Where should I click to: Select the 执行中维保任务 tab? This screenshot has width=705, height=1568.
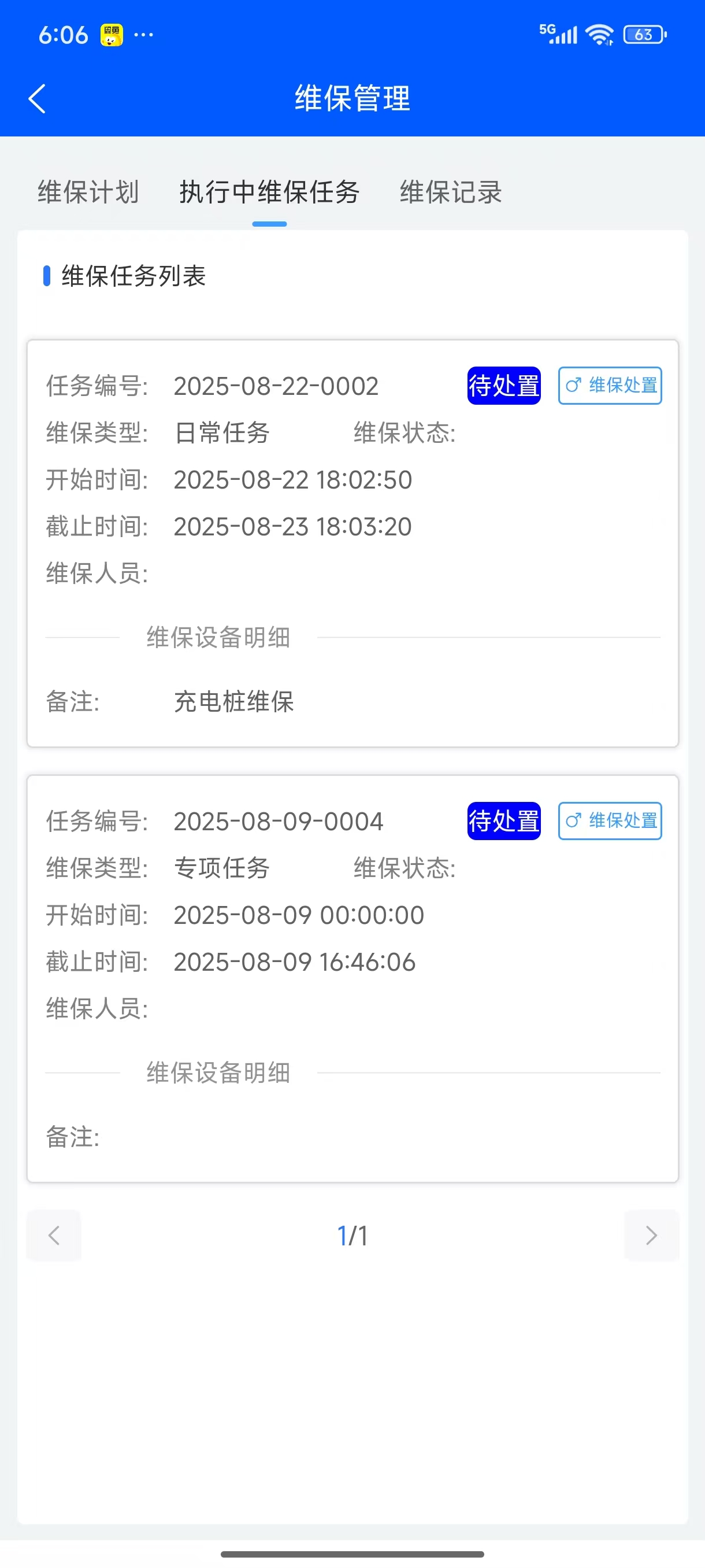(269, 193)
